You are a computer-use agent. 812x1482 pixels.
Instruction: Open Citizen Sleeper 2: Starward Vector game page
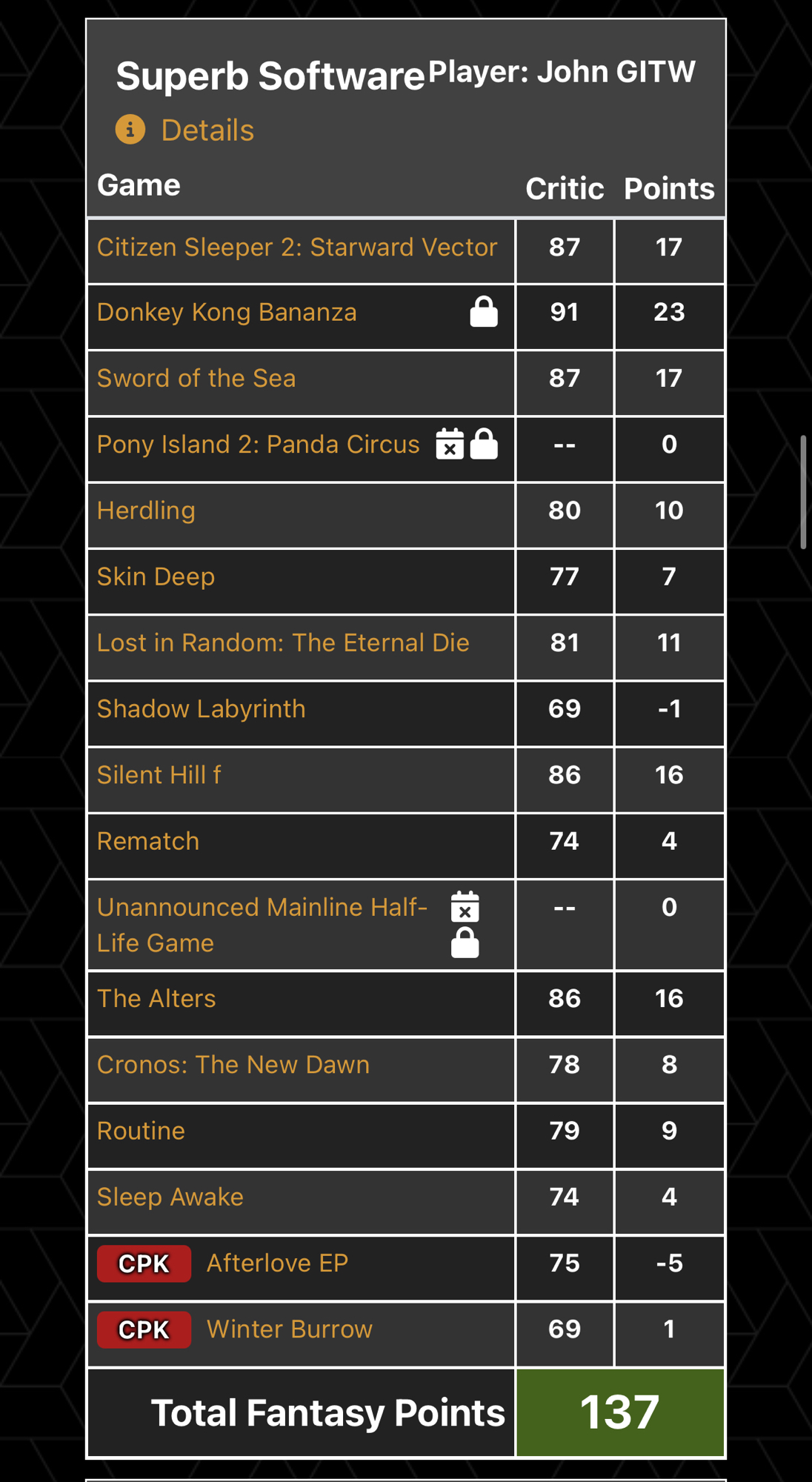(x=296, y=247)
